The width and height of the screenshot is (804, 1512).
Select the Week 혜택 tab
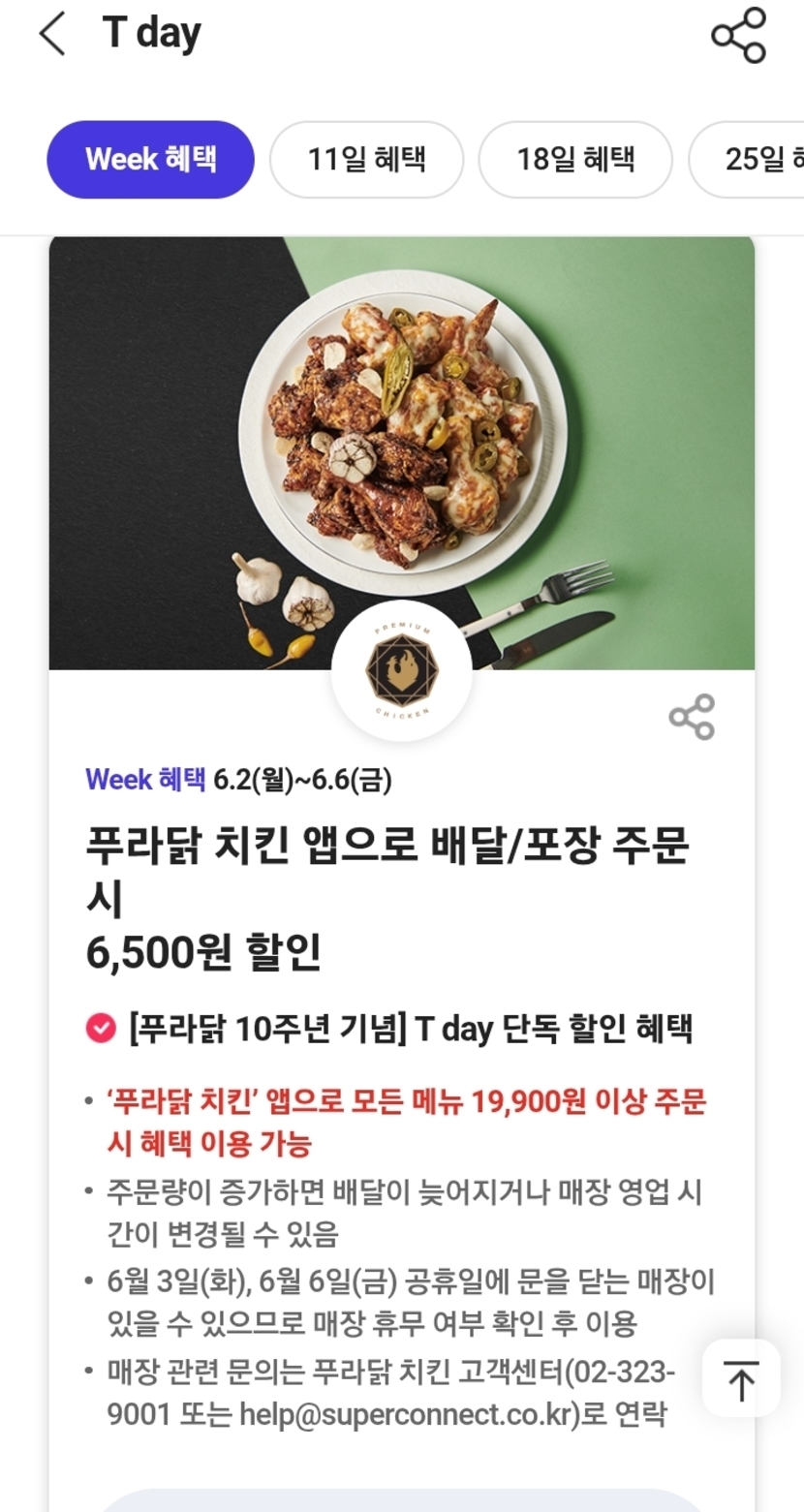point(150,159)
